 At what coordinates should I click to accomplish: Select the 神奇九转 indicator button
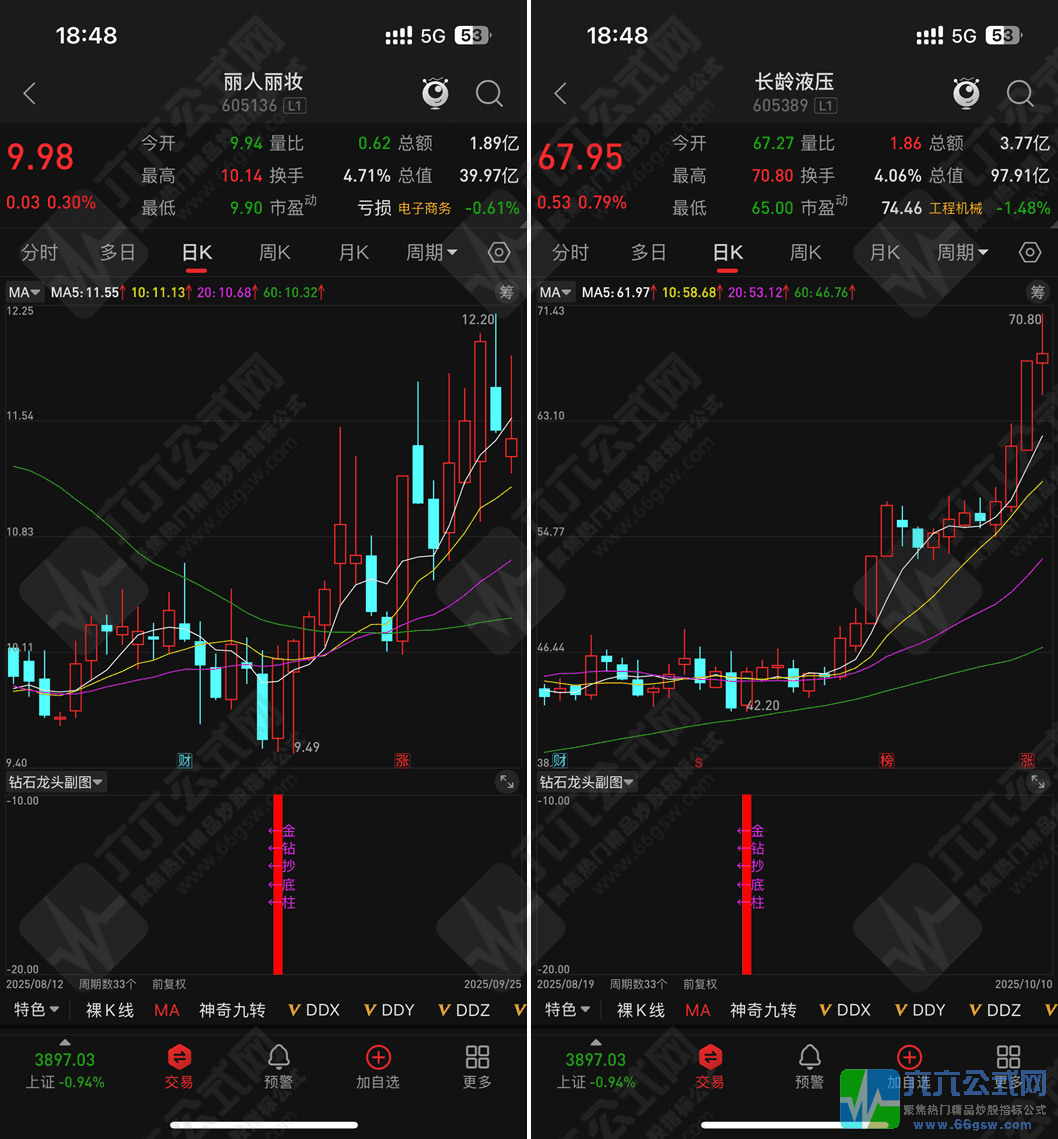231,1010
